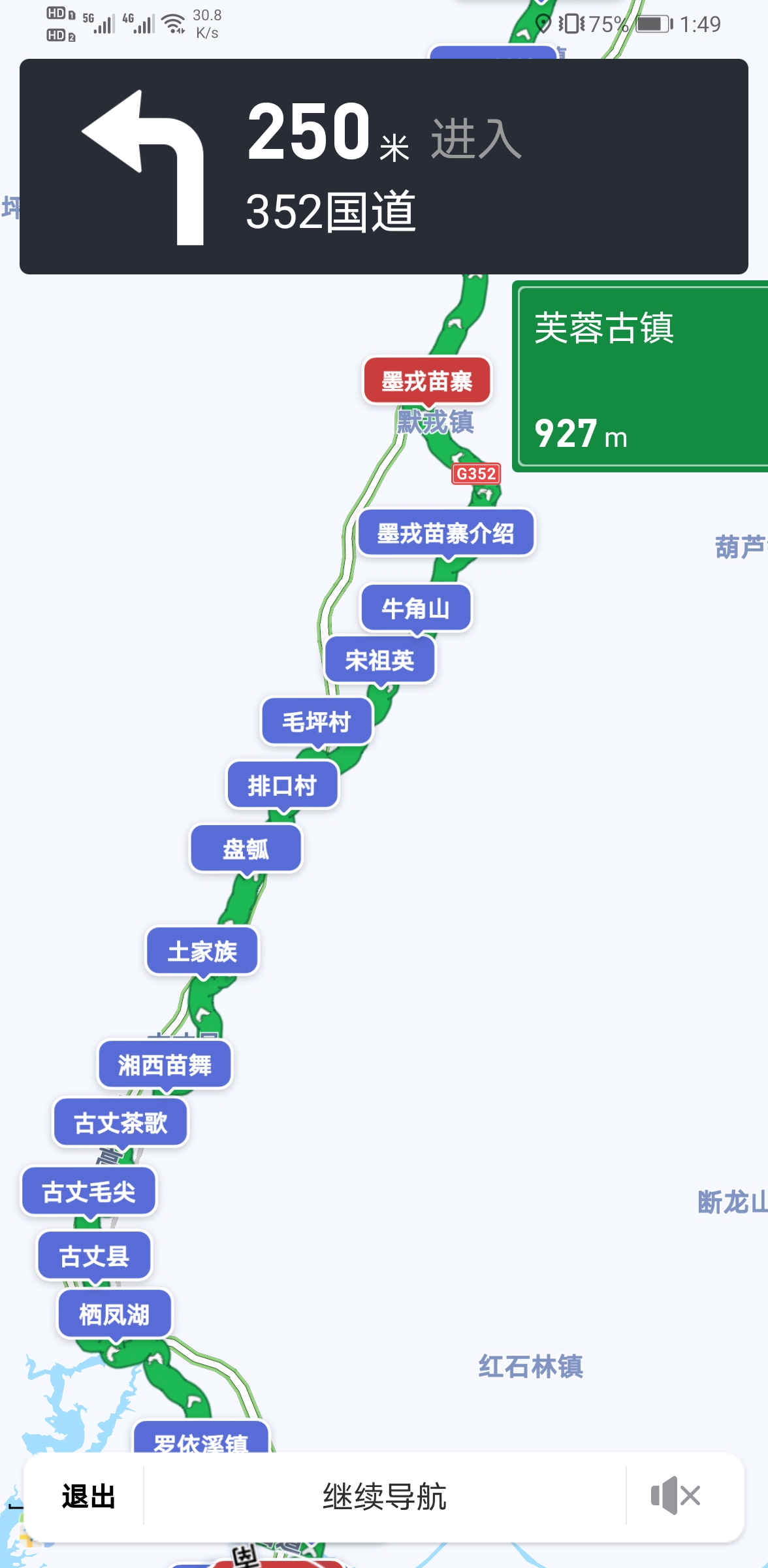Open the 湘西苗舞 entry
This screenshot has height=1568, width=768.
[x=163, y=1064]
